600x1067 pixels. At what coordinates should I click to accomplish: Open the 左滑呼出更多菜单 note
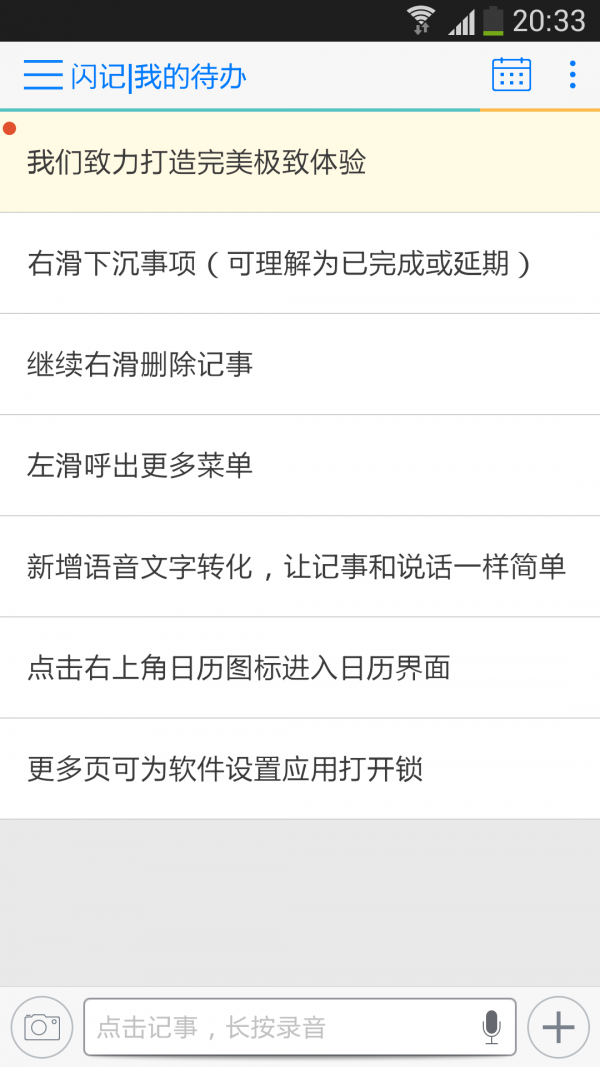[x=299, y=465]
